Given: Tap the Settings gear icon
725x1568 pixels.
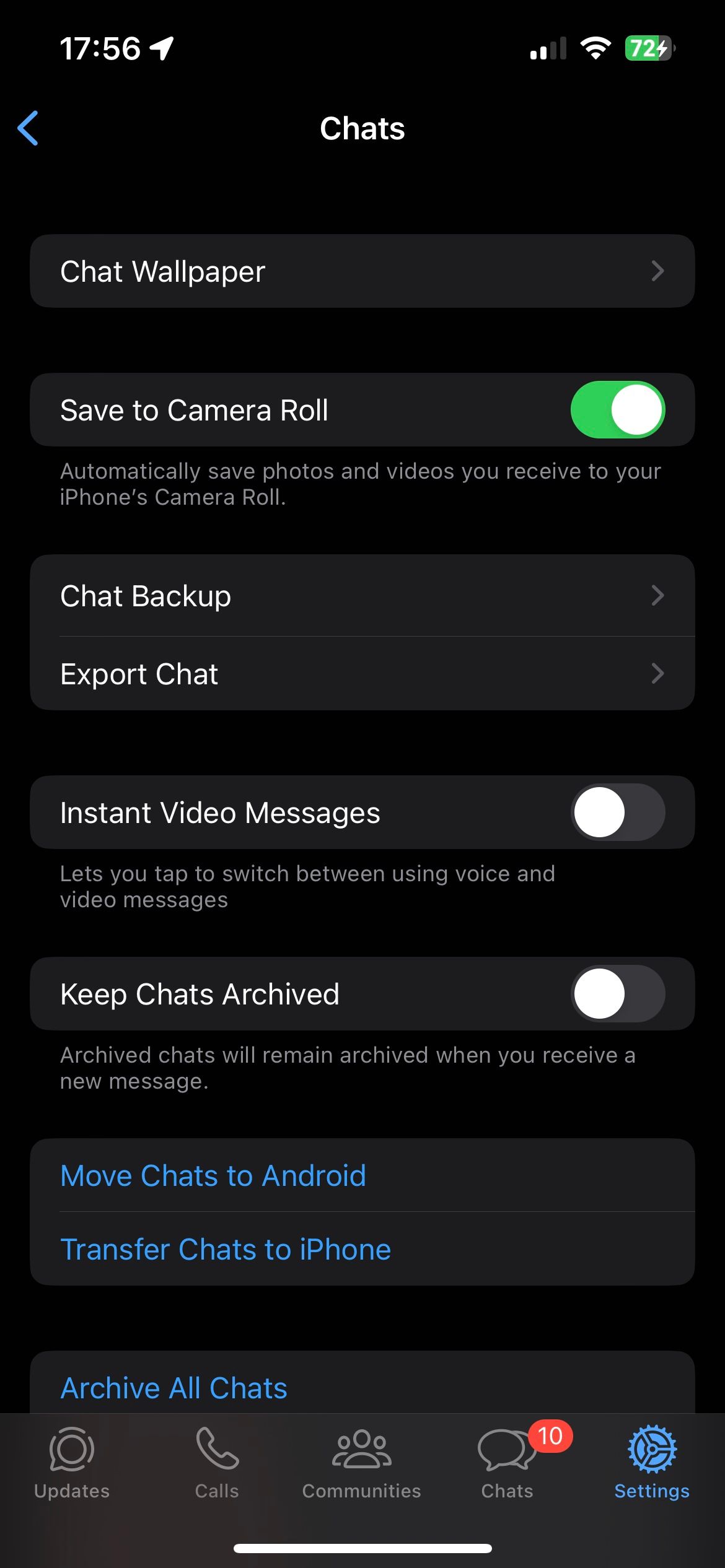Looking at the screenshot, I should 651,1452.
